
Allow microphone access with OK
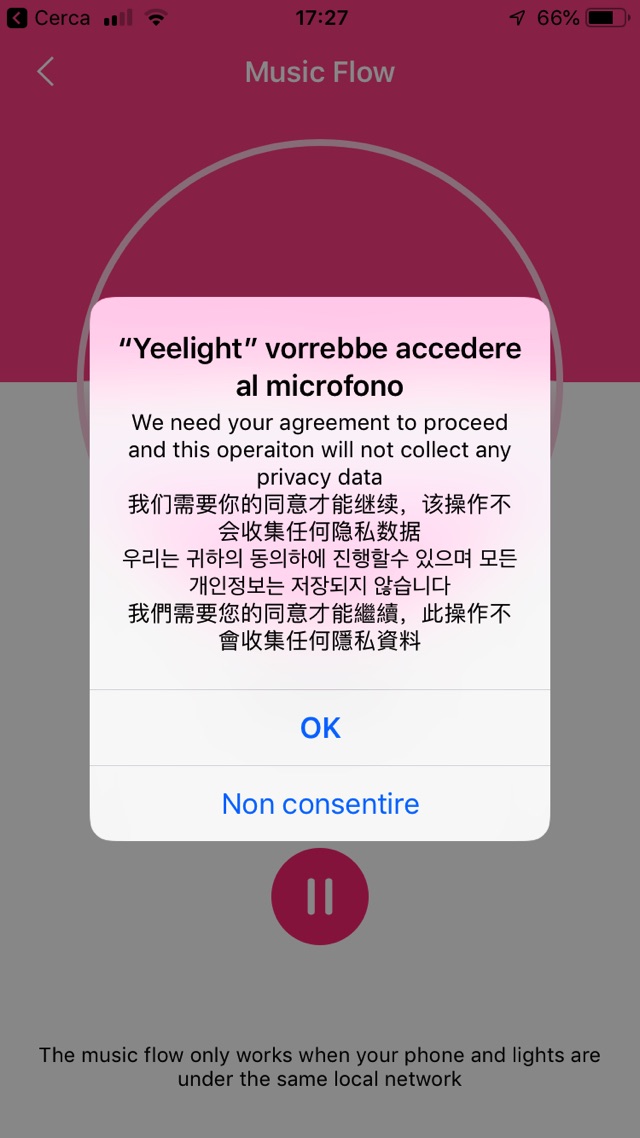pos(320,728)
